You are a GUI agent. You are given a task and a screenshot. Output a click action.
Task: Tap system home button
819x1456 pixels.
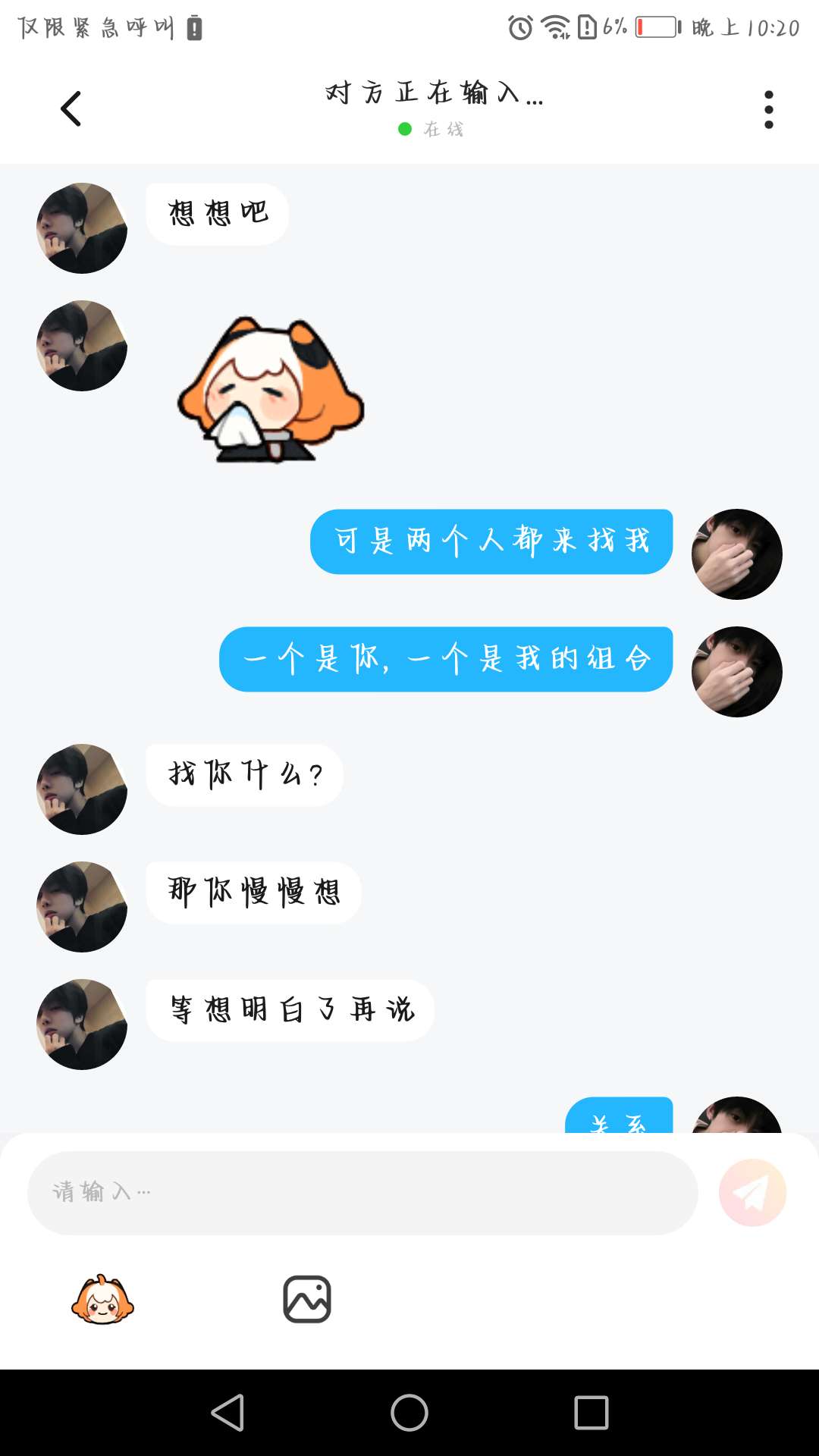[x=409, y=1413]
